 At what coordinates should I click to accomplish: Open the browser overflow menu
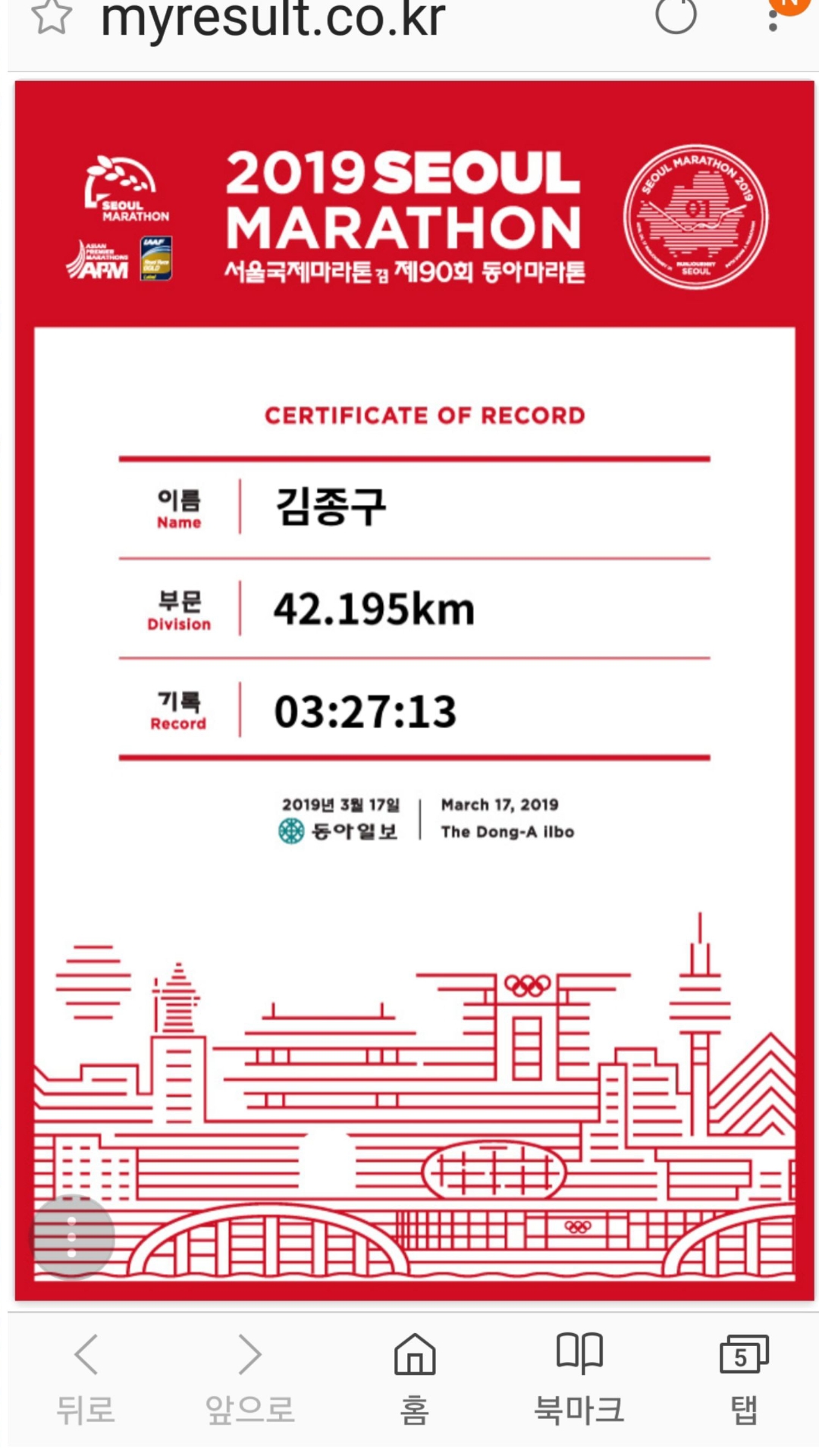tap(773, 18)
